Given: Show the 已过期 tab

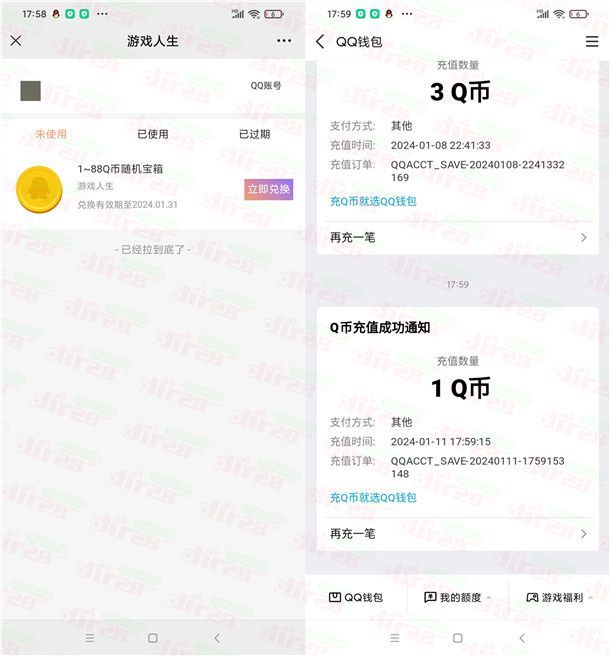Looking at the screenshot, I should coord(254,134).
